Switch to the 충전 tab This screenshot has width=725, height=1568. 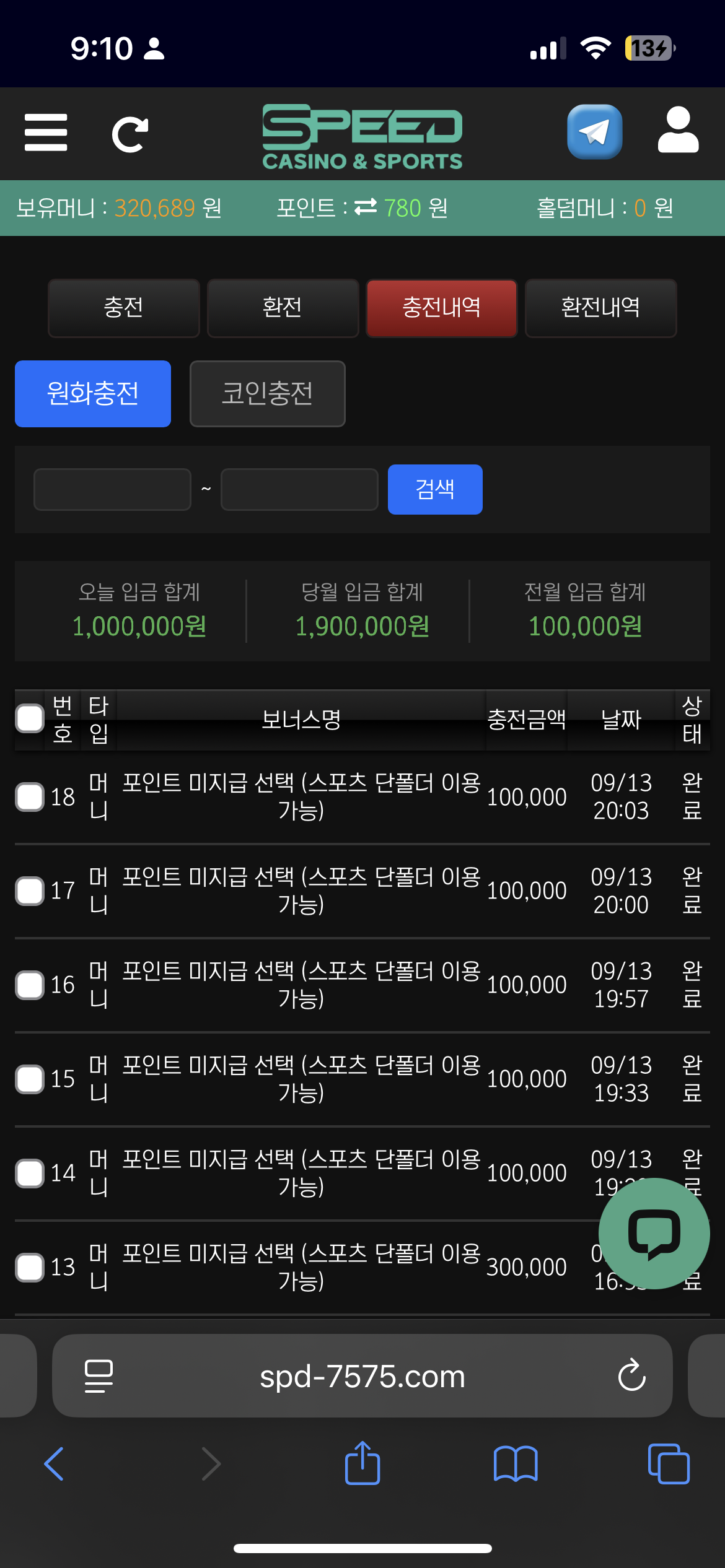click(123, 308)
